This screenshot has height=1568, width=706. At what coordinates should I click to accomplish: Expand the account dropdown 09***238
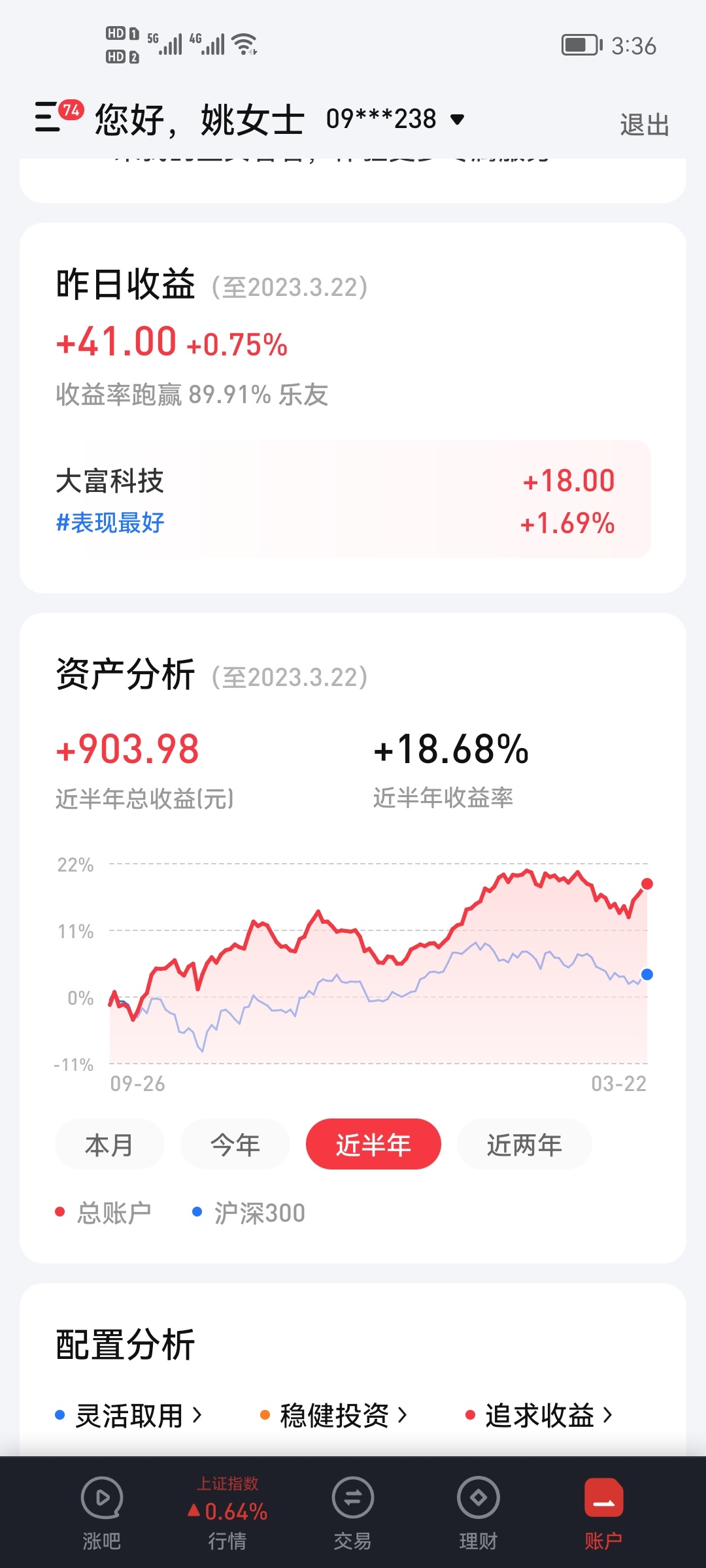click(x=395, y=119)
